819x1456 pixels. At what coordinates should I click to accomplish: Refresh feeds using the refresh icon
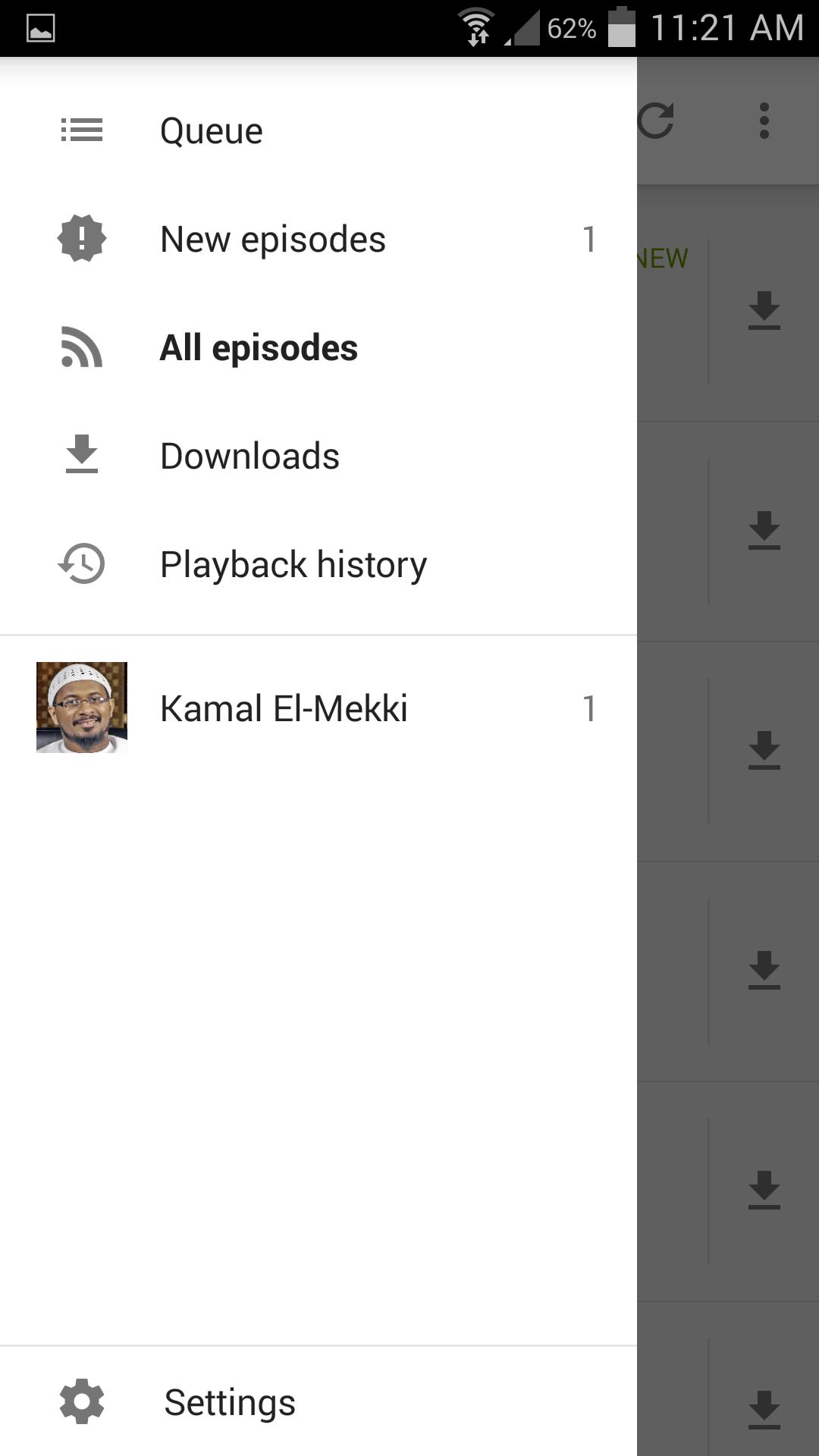pos(657,121)
